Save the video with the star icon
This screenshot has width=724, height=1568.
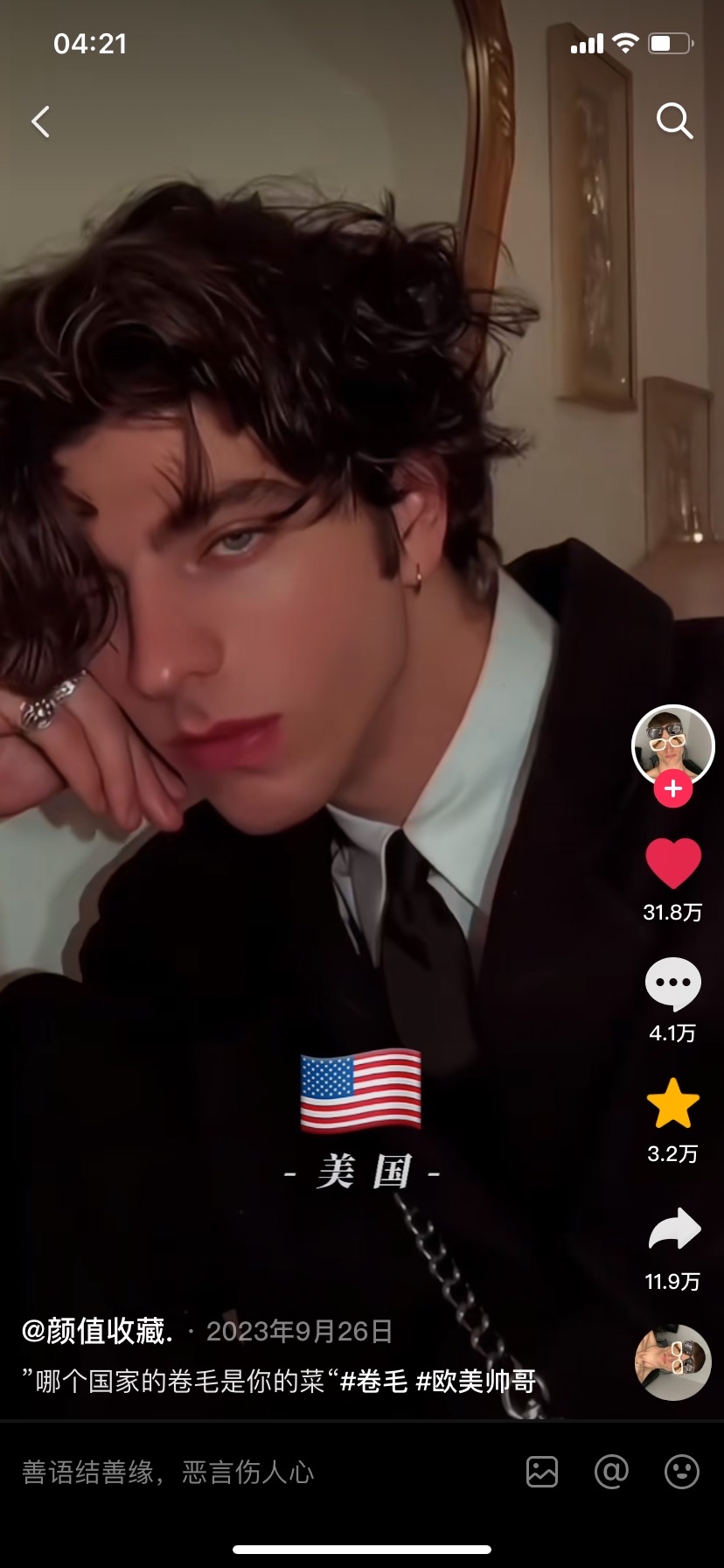point(672,1103)
